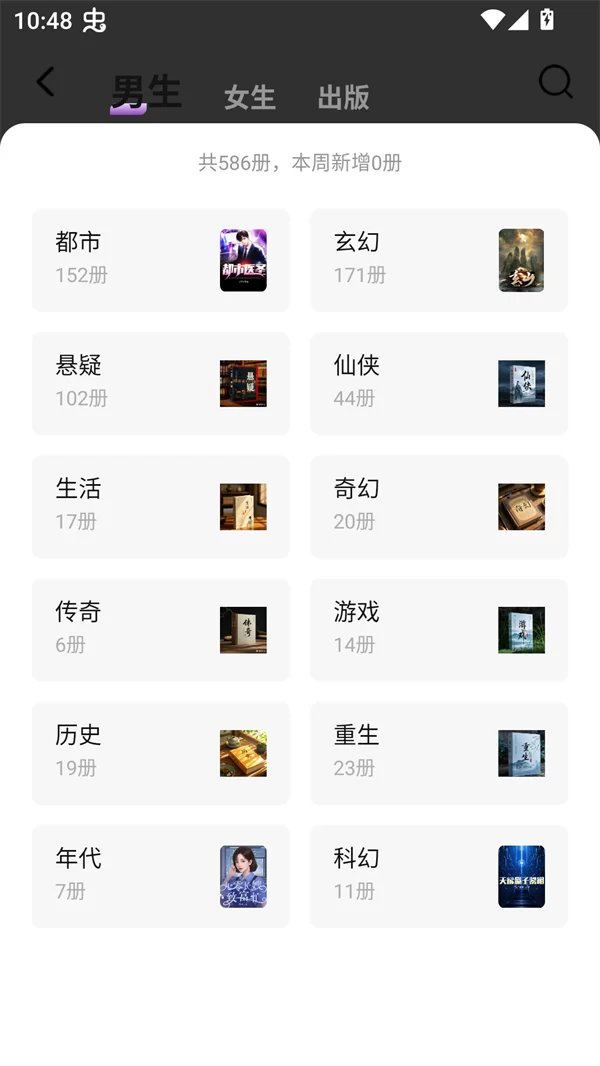The image size is (600, 1066).
Task: Browse the 悬疑 category
Action: pos(161,383)
